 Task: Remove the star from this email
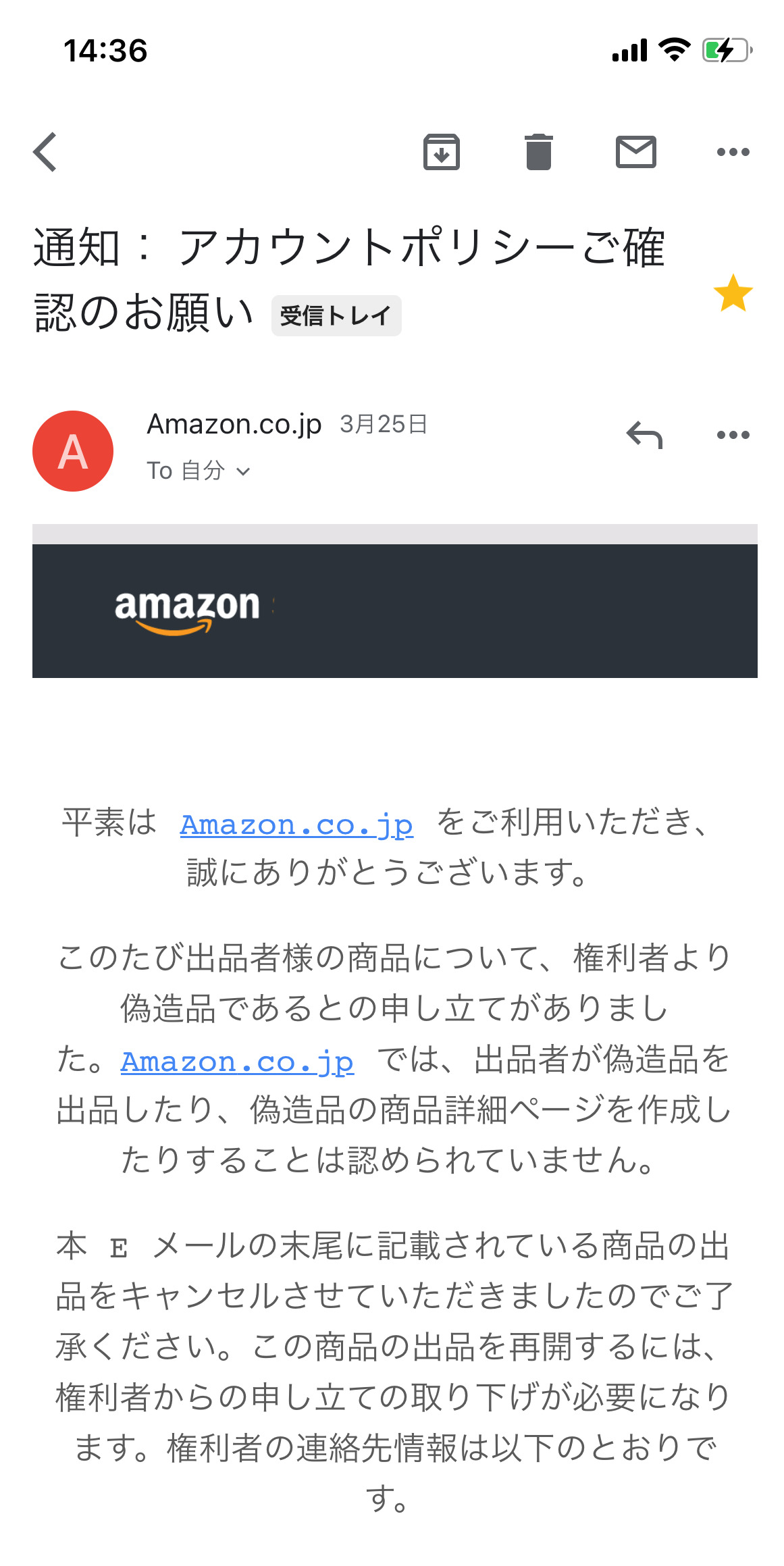(x=733, y=293)
